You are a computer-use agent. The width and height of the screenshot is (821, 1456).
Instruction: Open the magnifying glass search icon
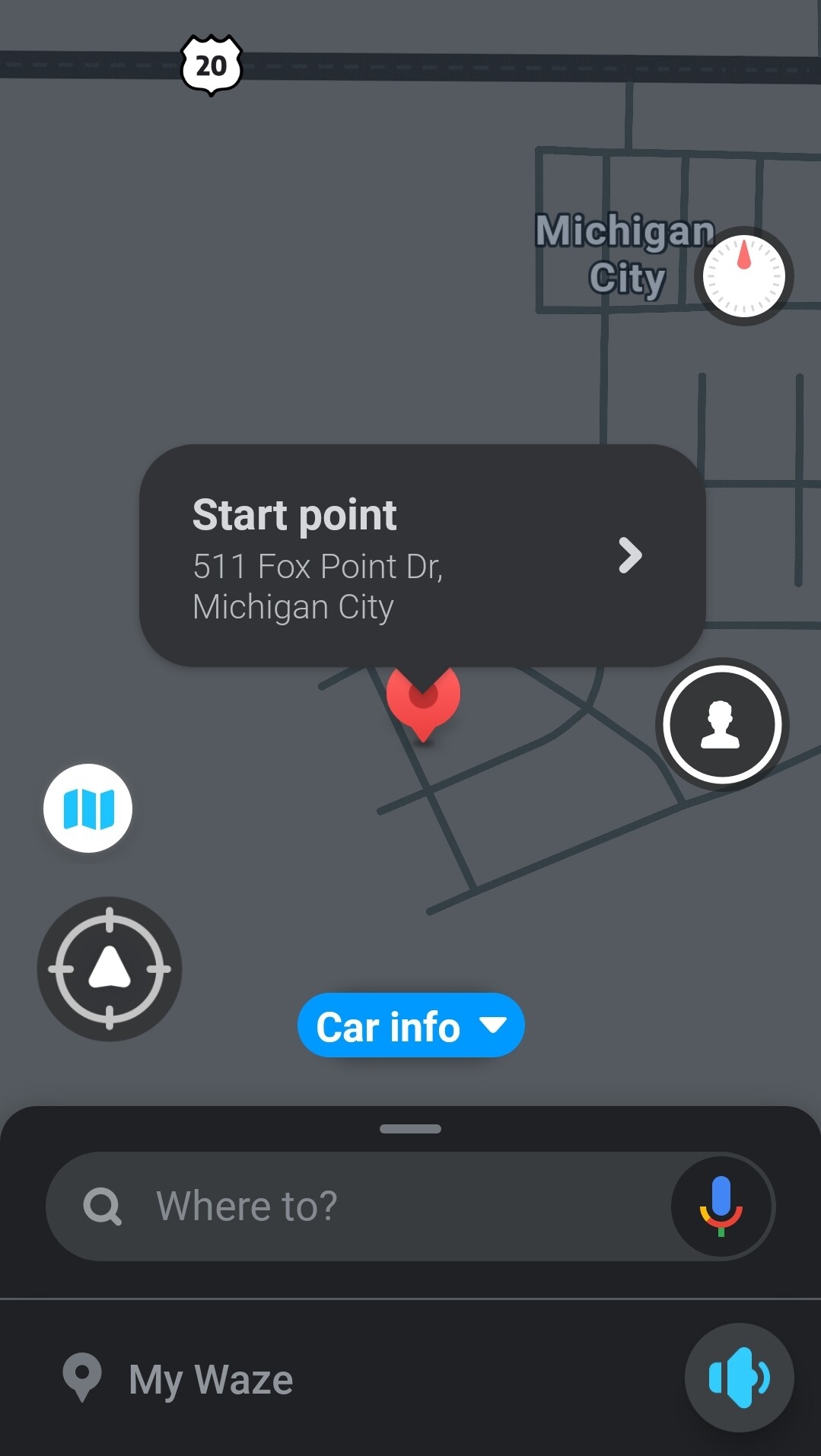(102, 1206)
